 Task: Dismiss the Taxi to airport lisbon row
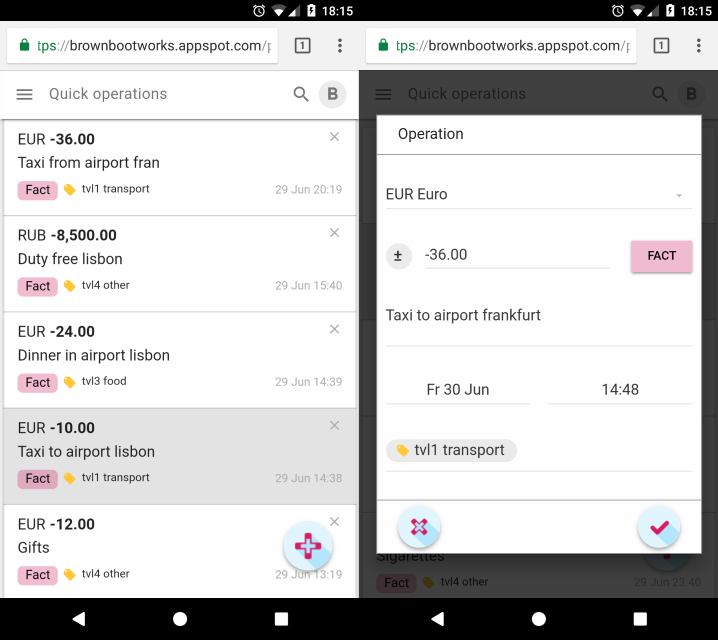coord(334,425)
